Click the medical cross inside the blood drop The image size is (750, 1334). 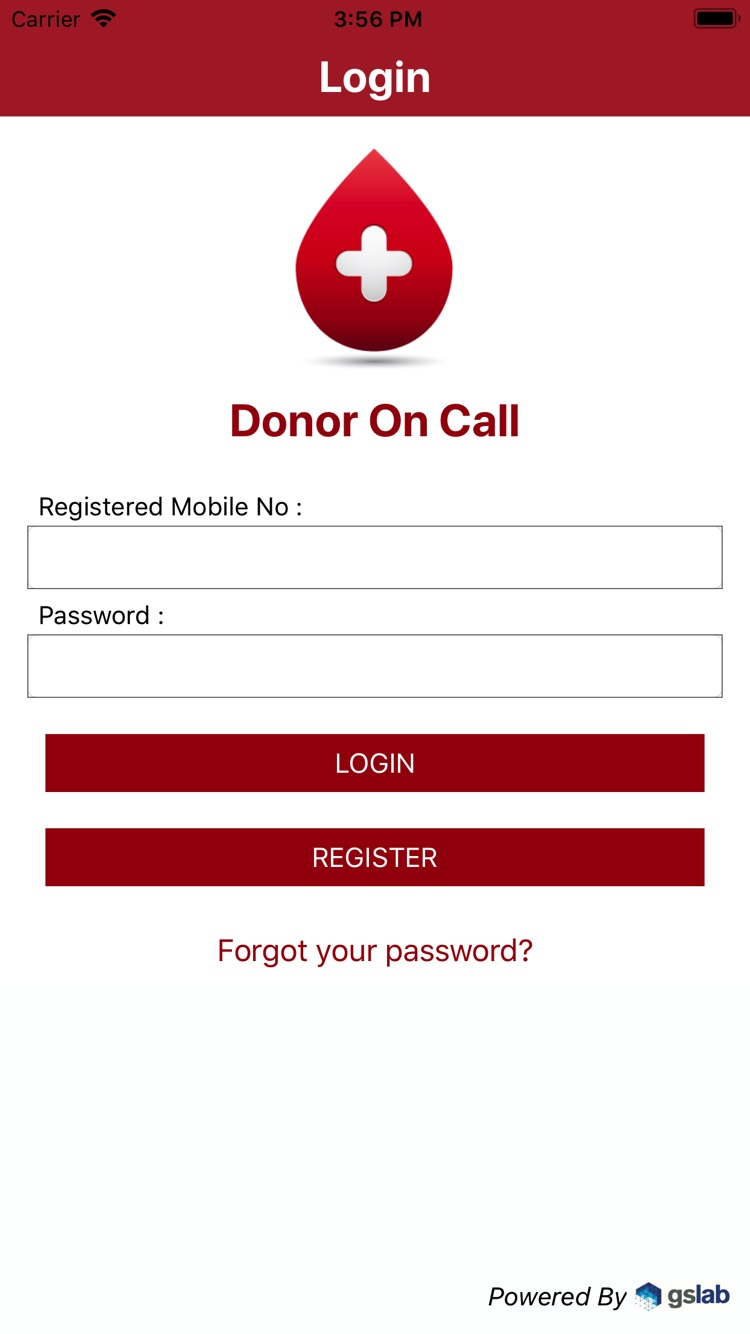(374, 262)
